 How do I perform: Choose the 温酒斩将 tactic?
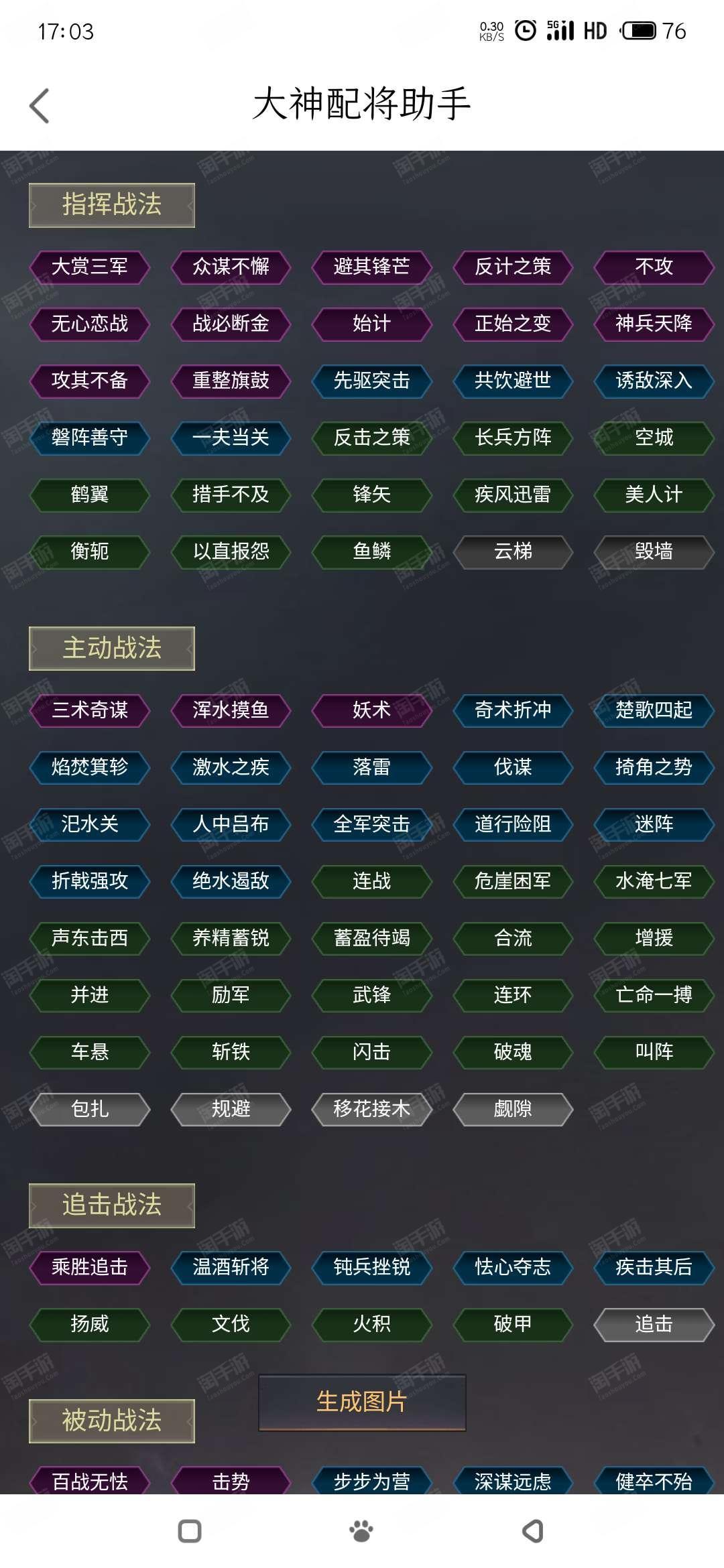click(x=231, y=1267)
